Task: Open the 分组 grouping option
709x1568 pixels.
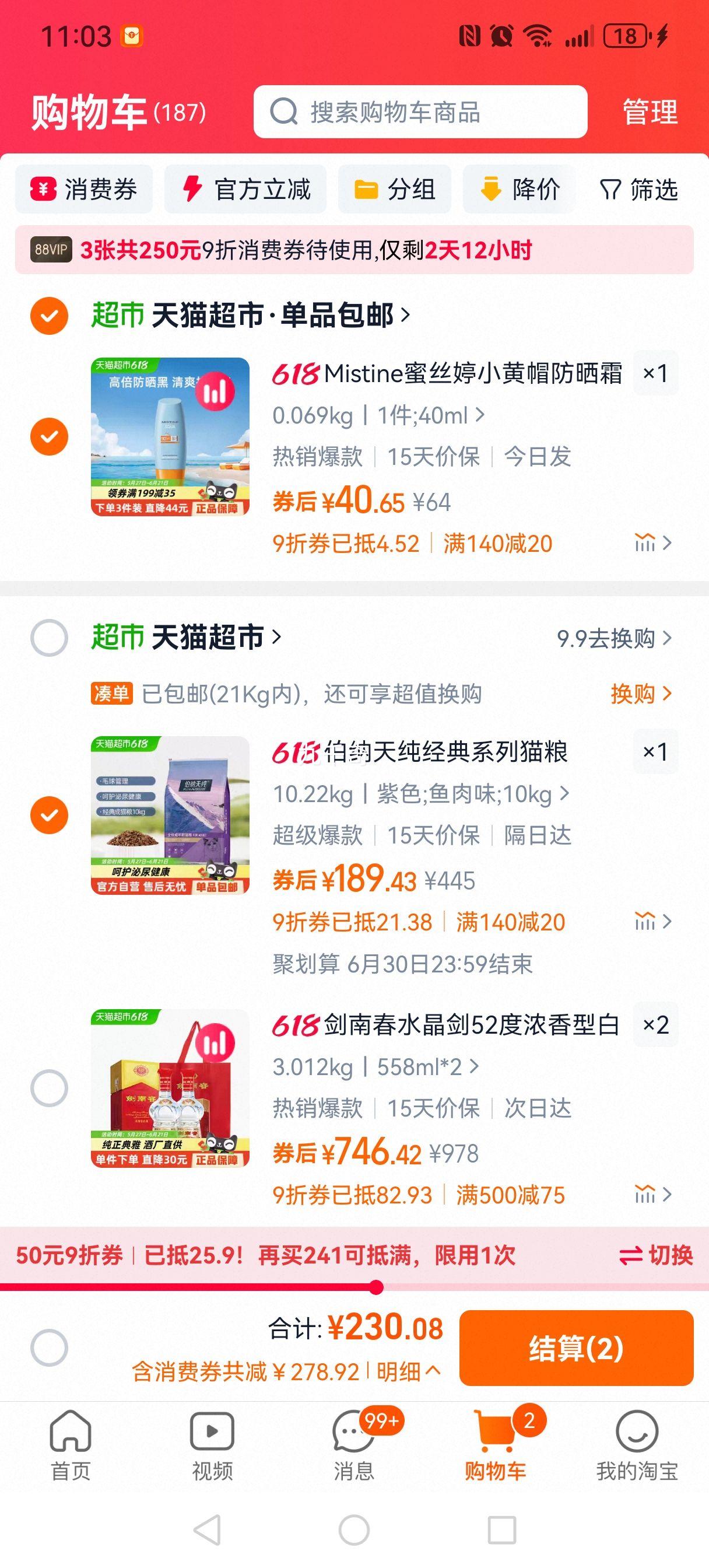Action: (394, 190)
